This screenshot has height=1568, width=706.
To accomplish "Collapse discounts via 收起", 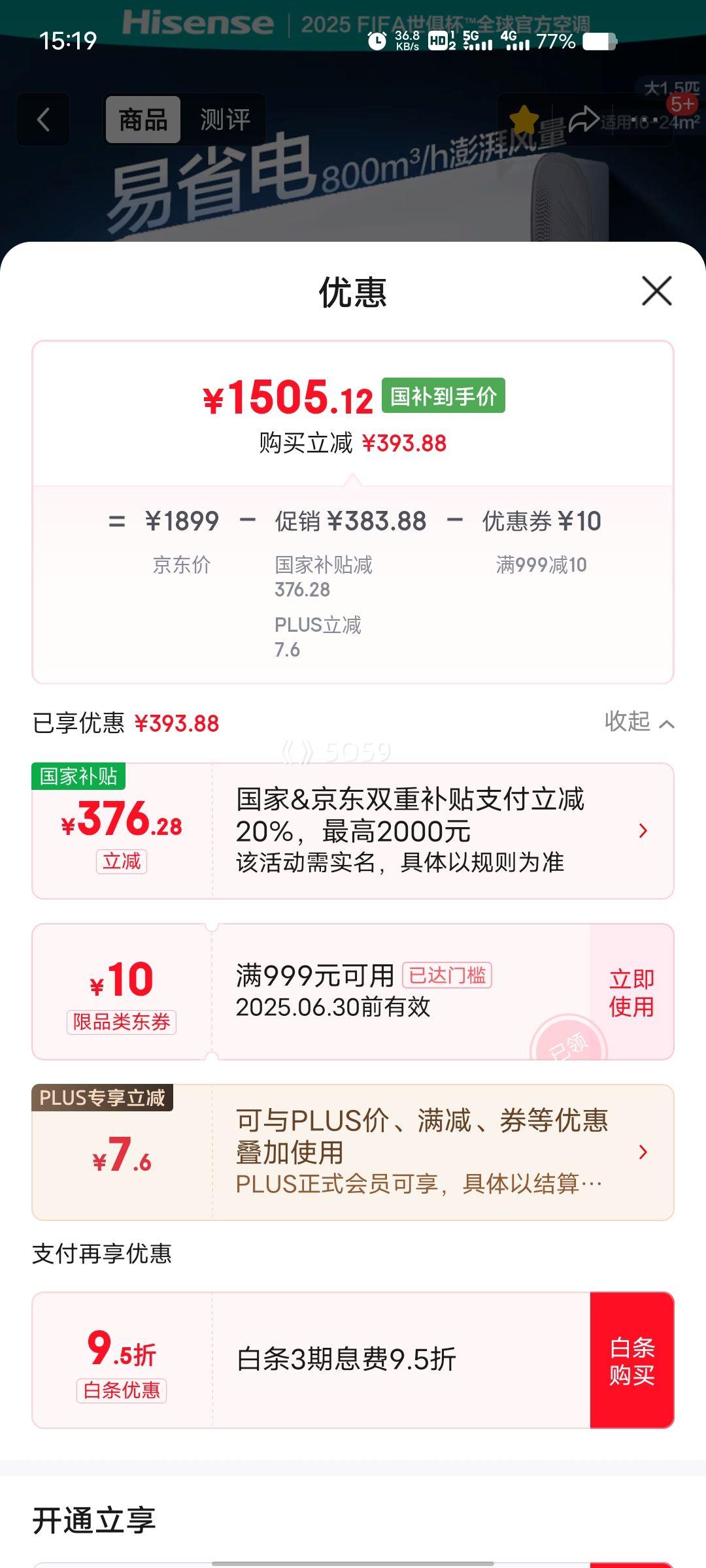I will pos(639,722).
